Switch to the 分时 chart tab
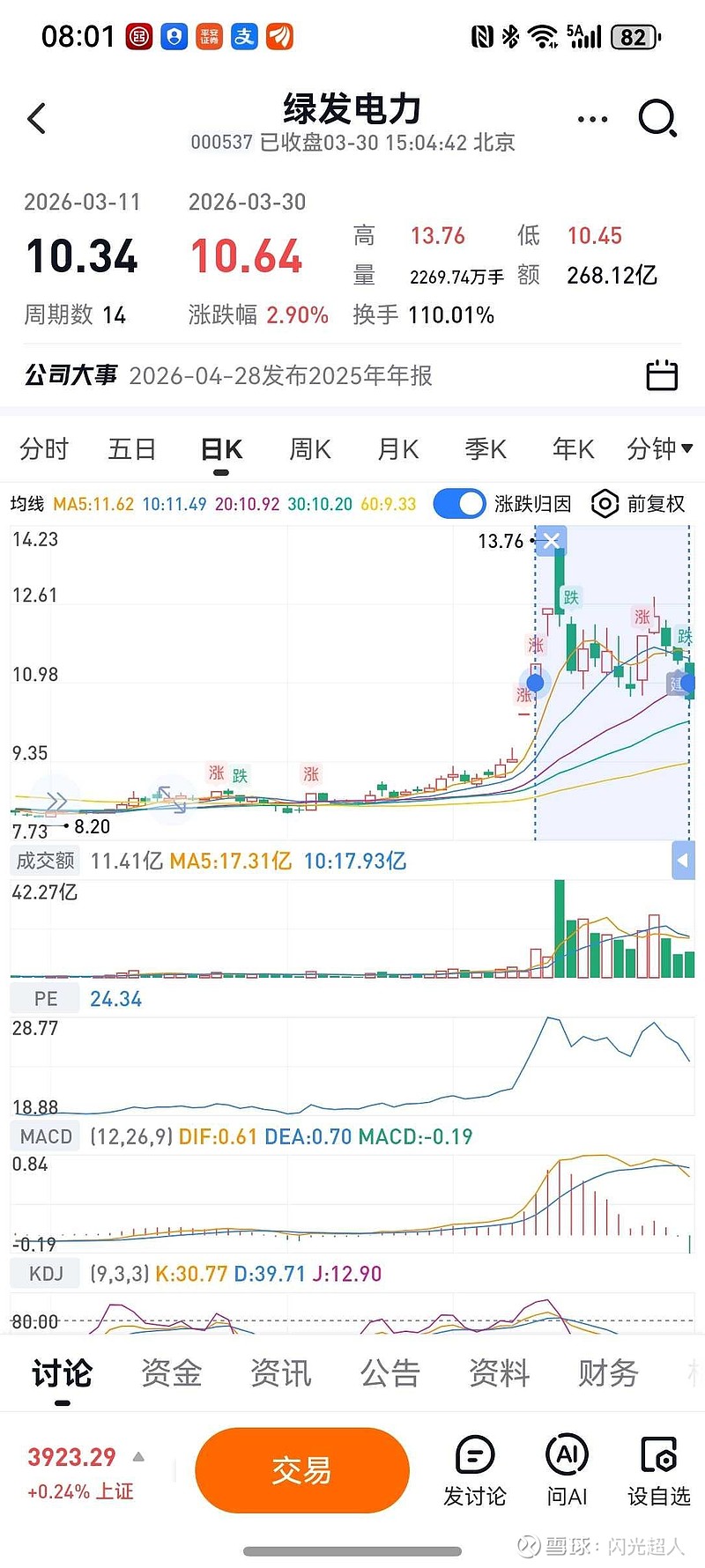The height and width of the screenshot is (1568, 705). (44, 449)
